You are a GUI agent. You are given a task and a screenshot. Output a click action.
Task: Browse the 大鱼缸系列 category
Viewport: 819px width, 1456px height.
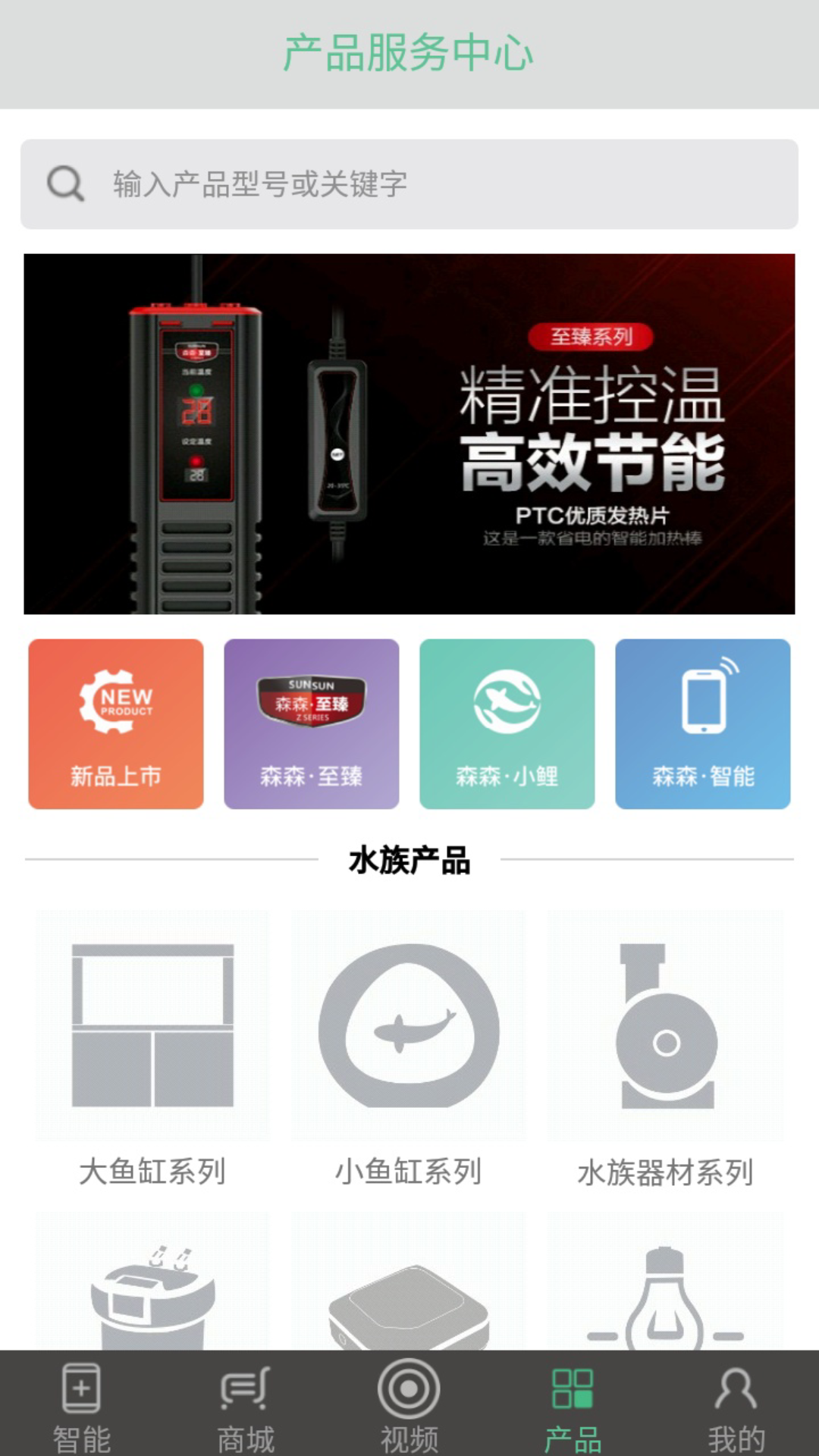pyautogui.click(x=152, y=1050)
